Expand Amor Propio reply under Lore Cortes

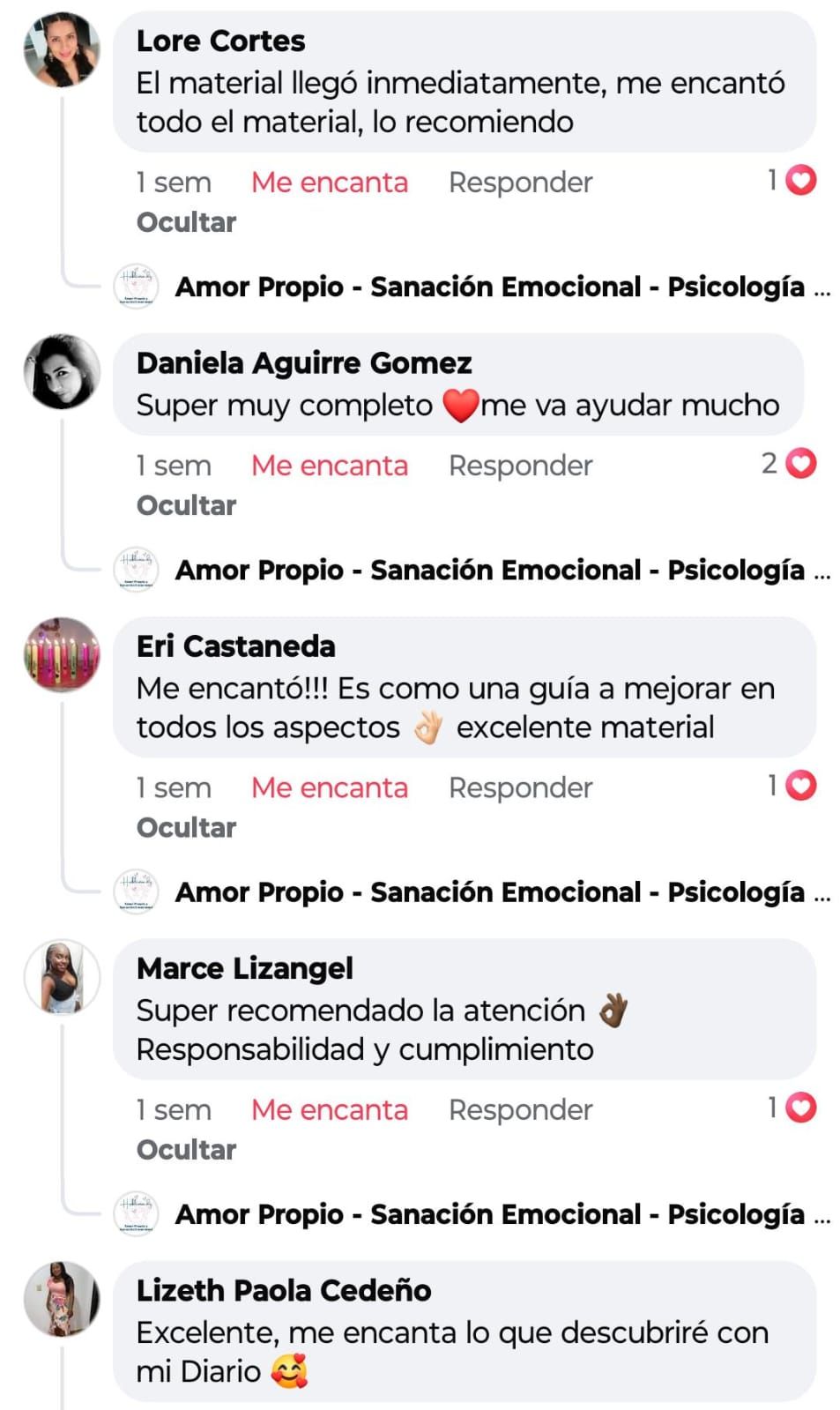tap(489, 287)
